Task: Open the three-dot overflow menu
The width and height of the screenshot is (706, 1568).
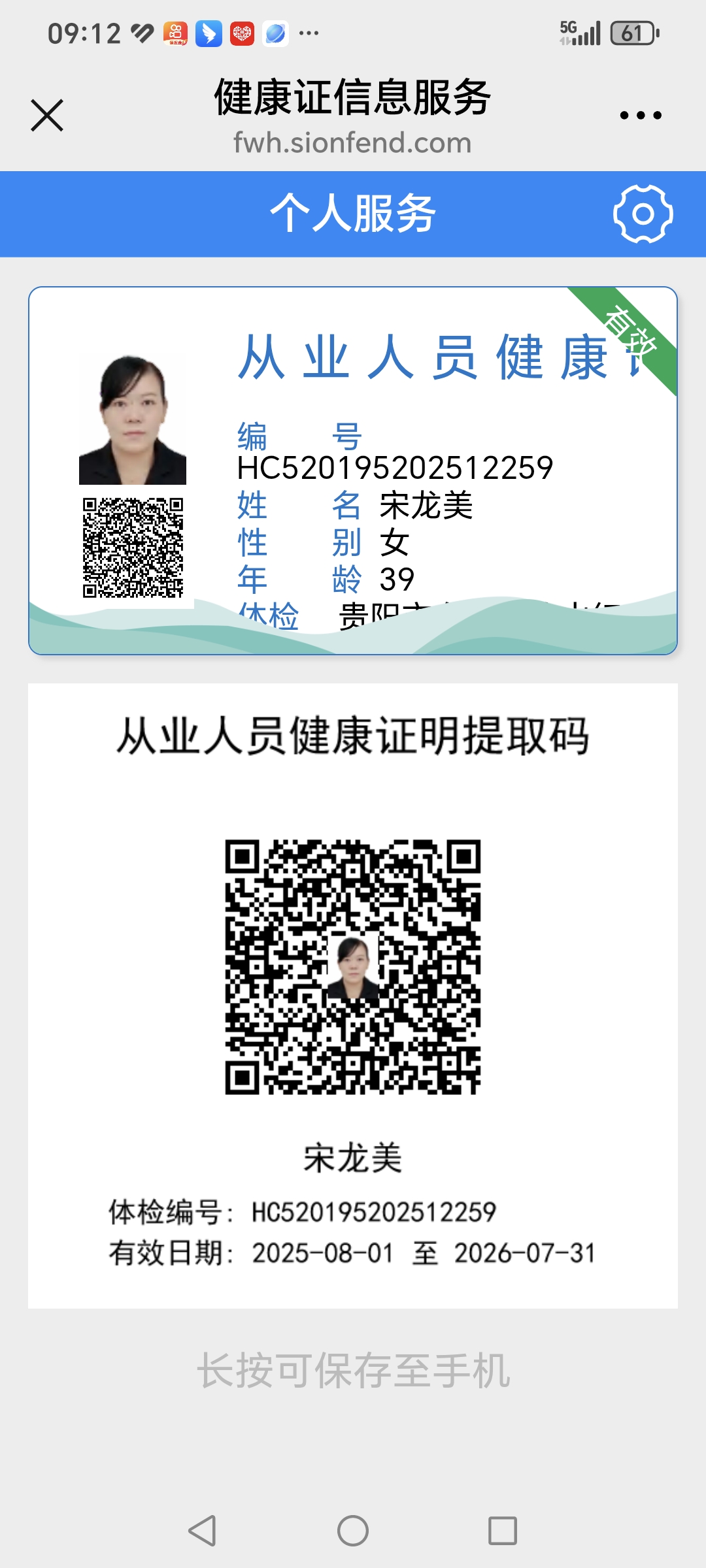Action: pos(641,116)
